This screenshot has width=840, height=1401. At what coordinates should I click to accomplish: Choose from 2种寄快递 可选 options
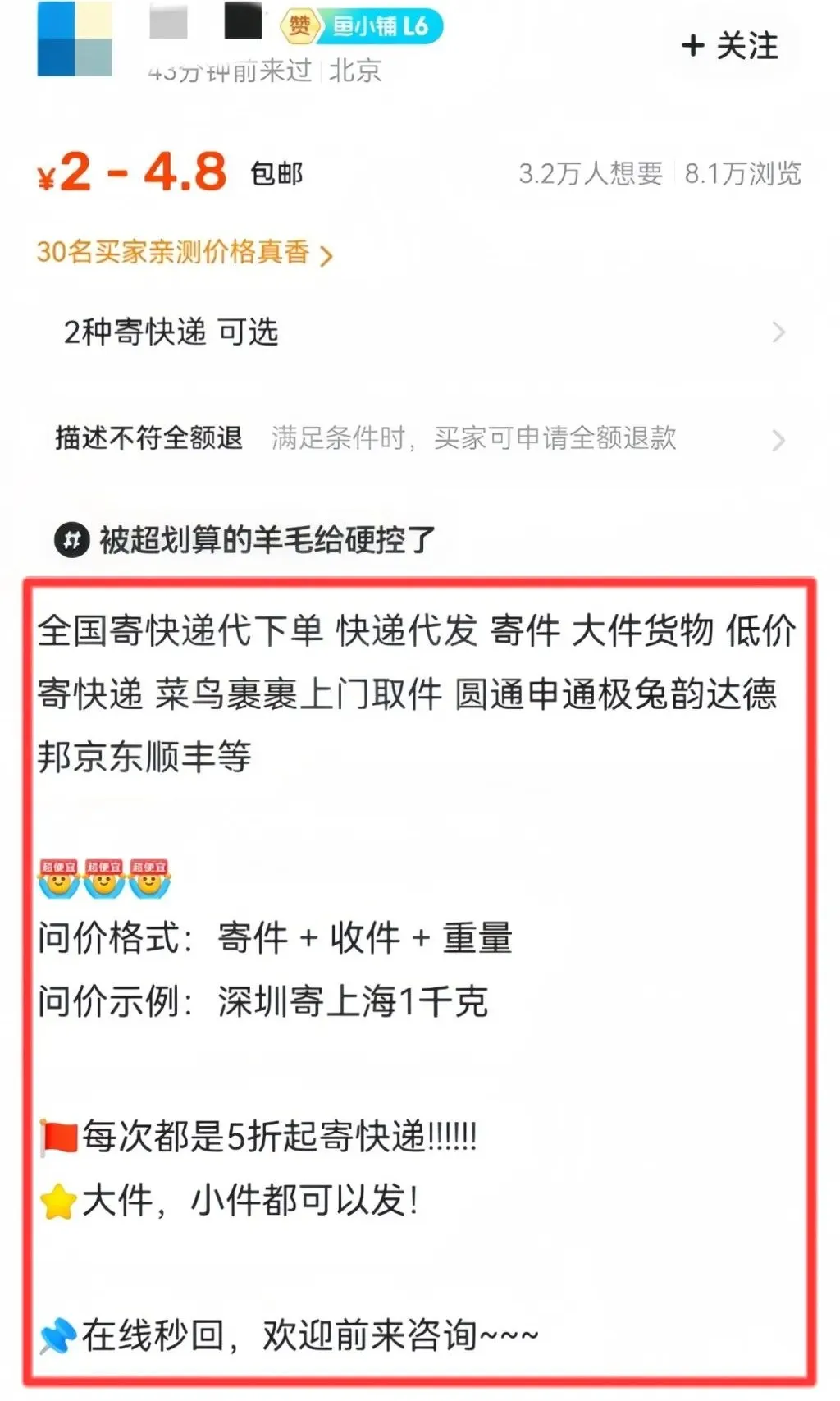point(418,332)
